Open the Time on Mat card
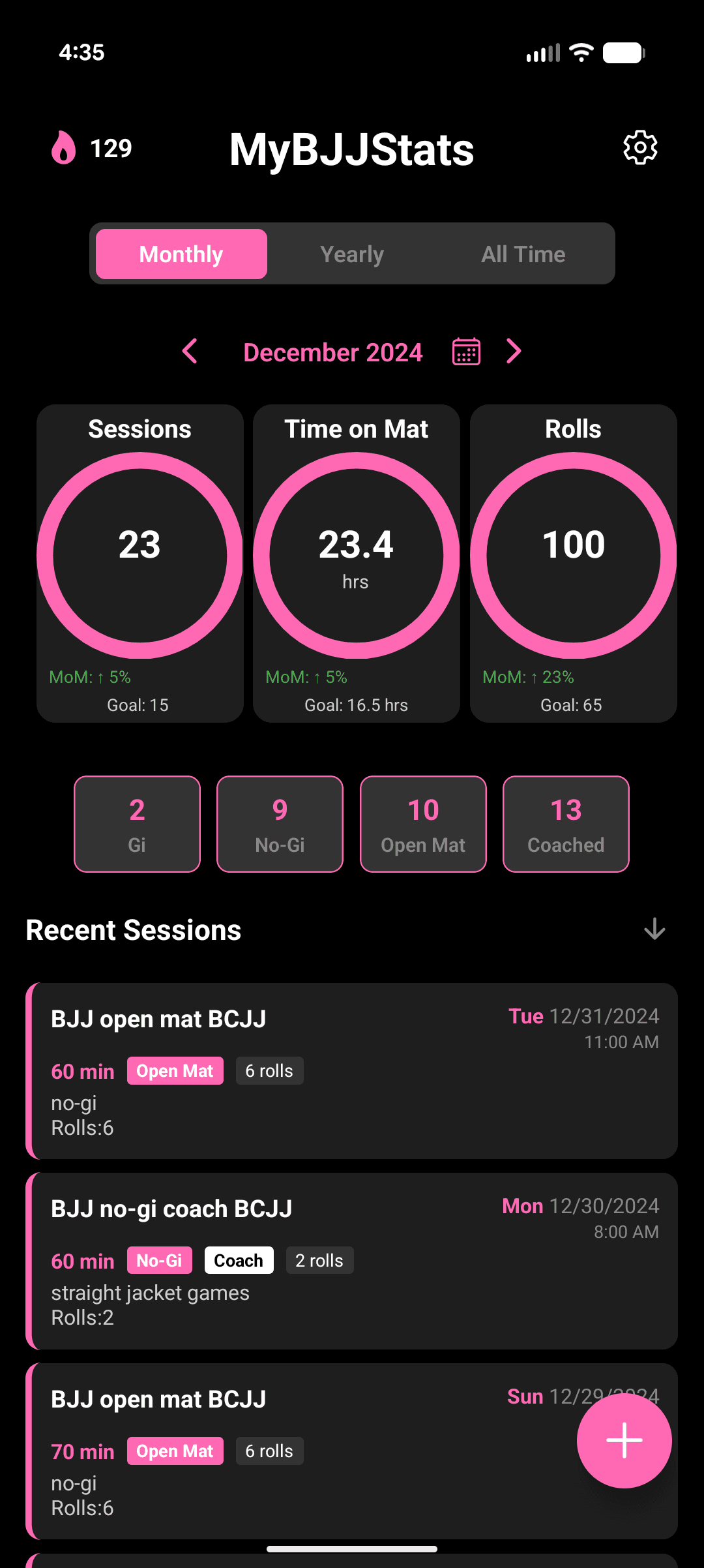 357,562
